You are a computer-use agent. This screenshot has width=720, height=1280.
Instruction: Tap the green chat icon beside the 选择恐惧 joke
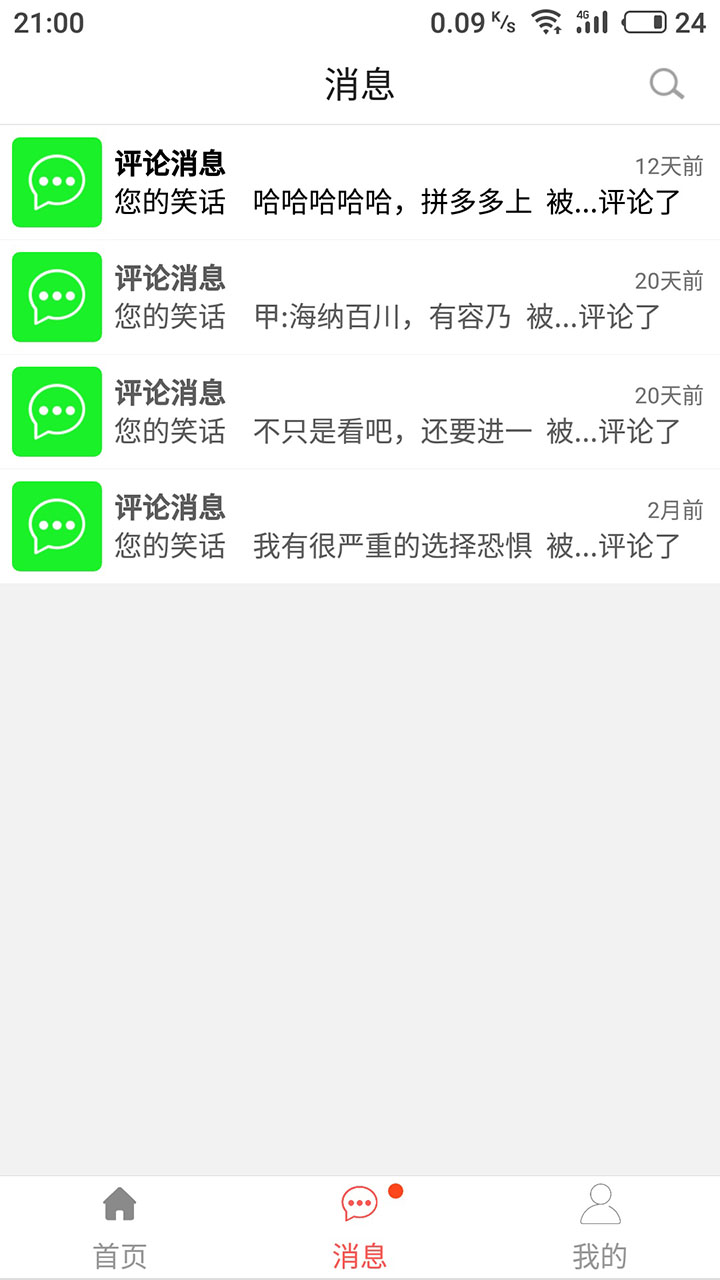pyautogui.click(x=56, y=526)
